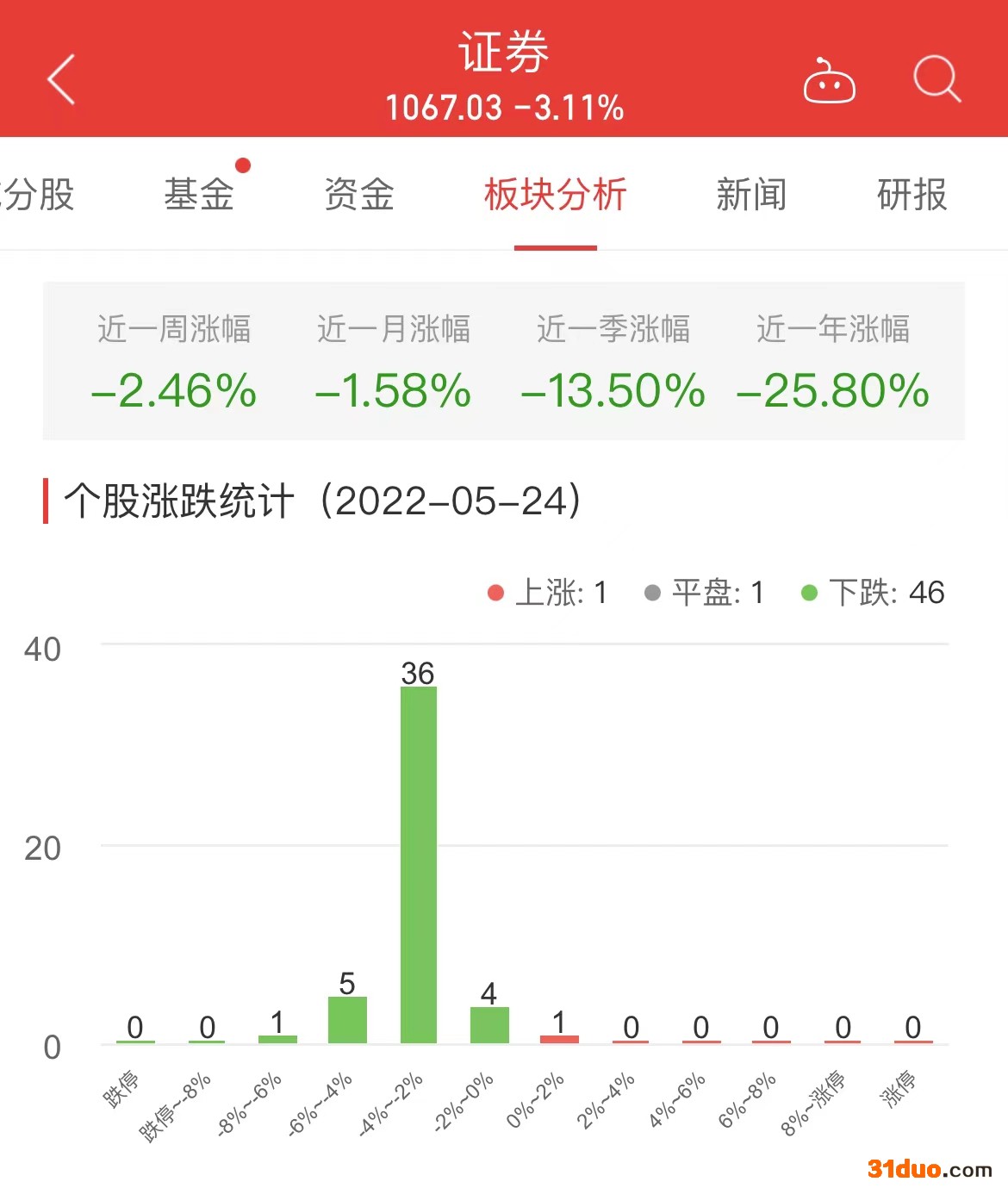Open the 研报 tab

click(x=912, y=195)
